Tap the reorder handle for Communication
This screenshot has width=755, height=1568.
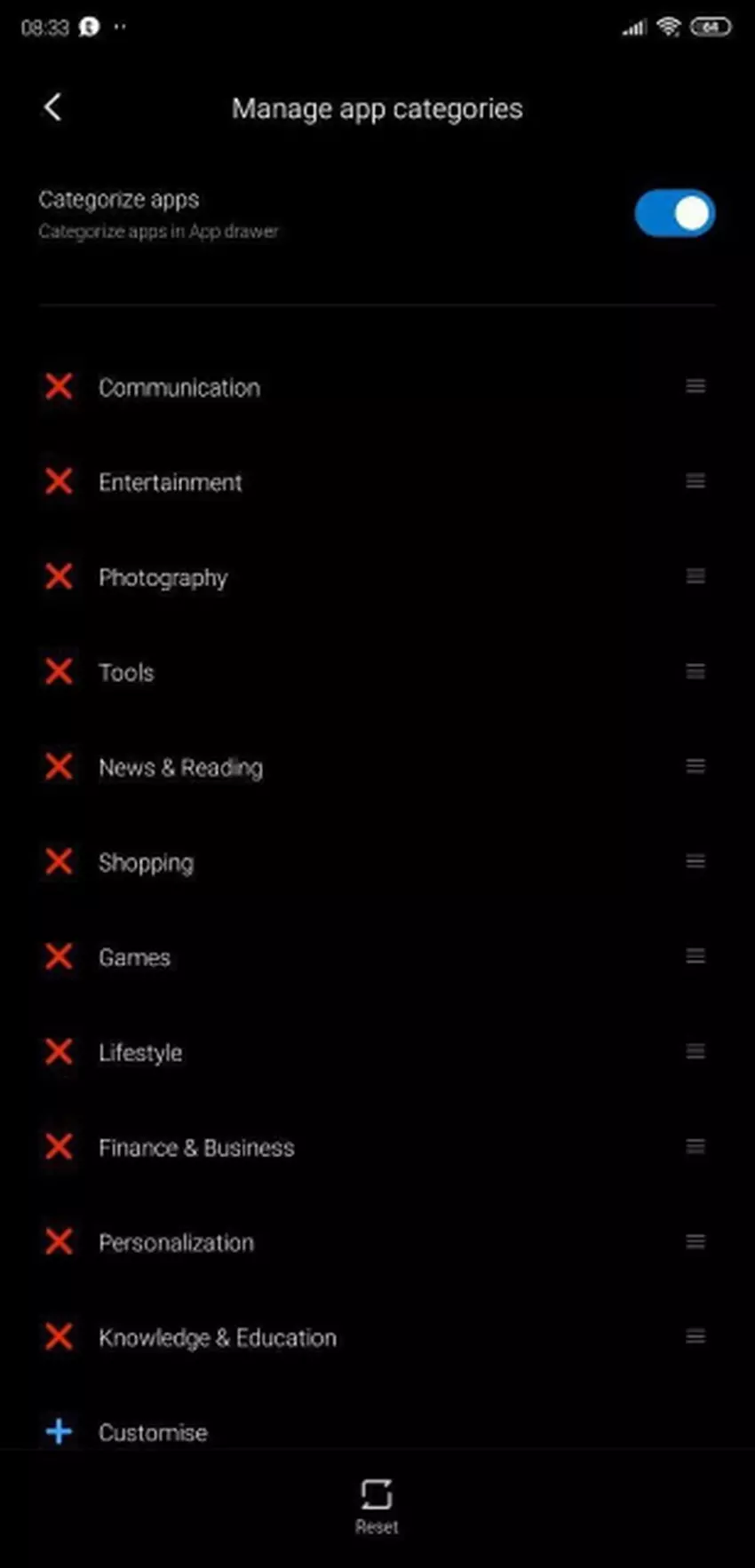pyautogui.click(x=695, y=386)
